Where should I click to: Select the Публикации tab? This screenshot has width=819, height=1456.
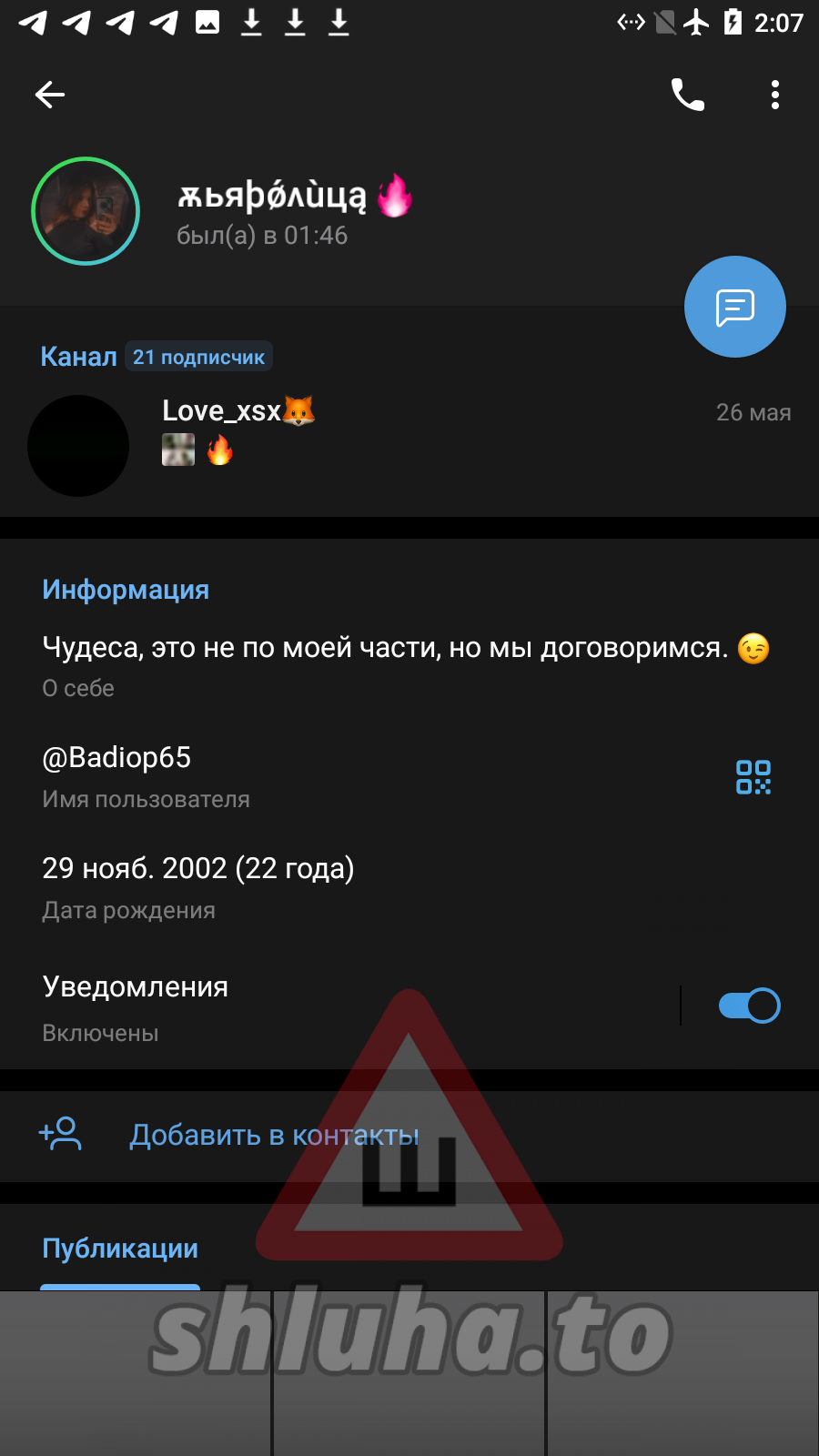click(120, 1249)
